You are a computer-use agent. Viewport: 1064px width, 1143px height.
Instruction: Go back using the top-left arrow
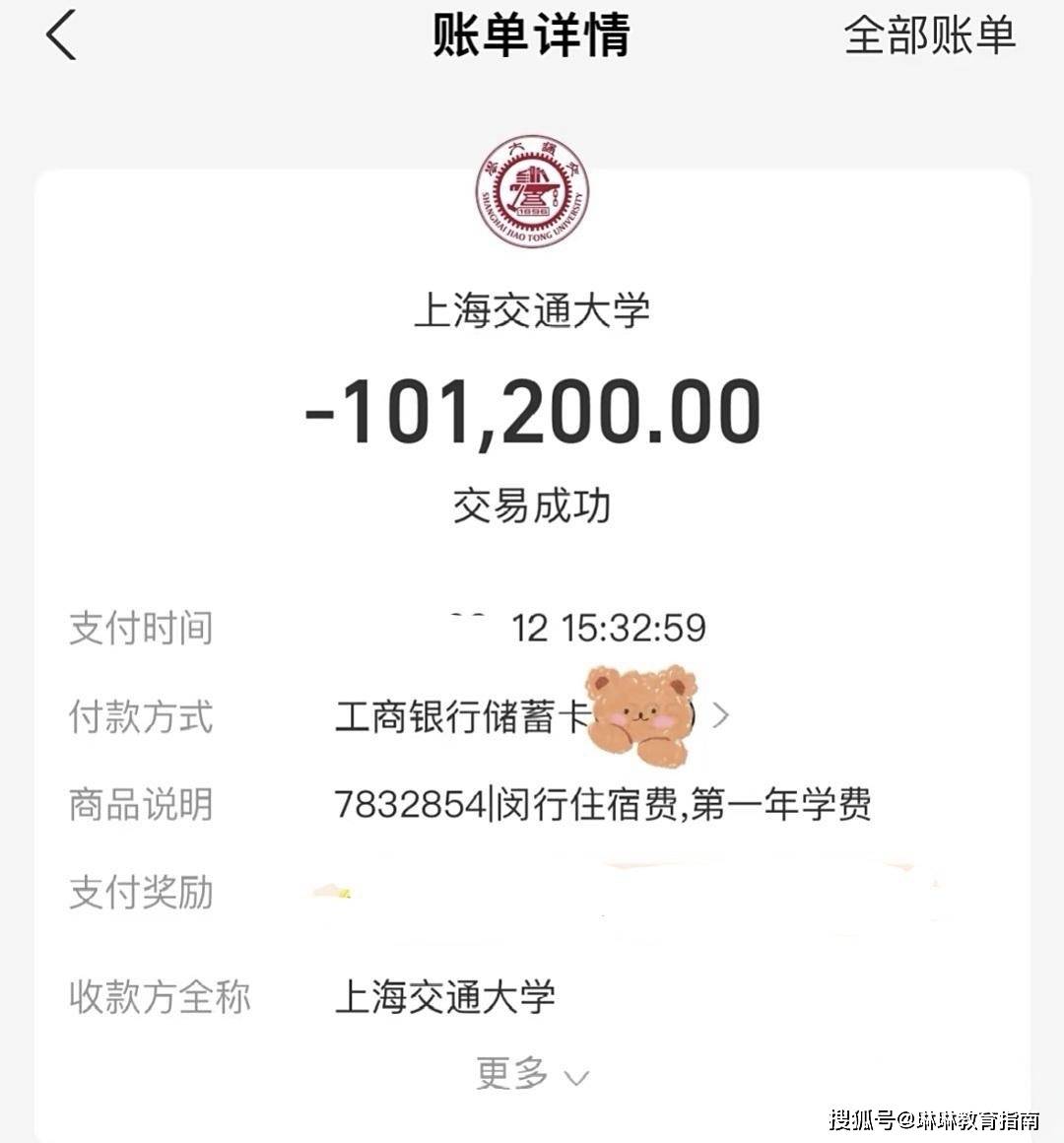61,36
